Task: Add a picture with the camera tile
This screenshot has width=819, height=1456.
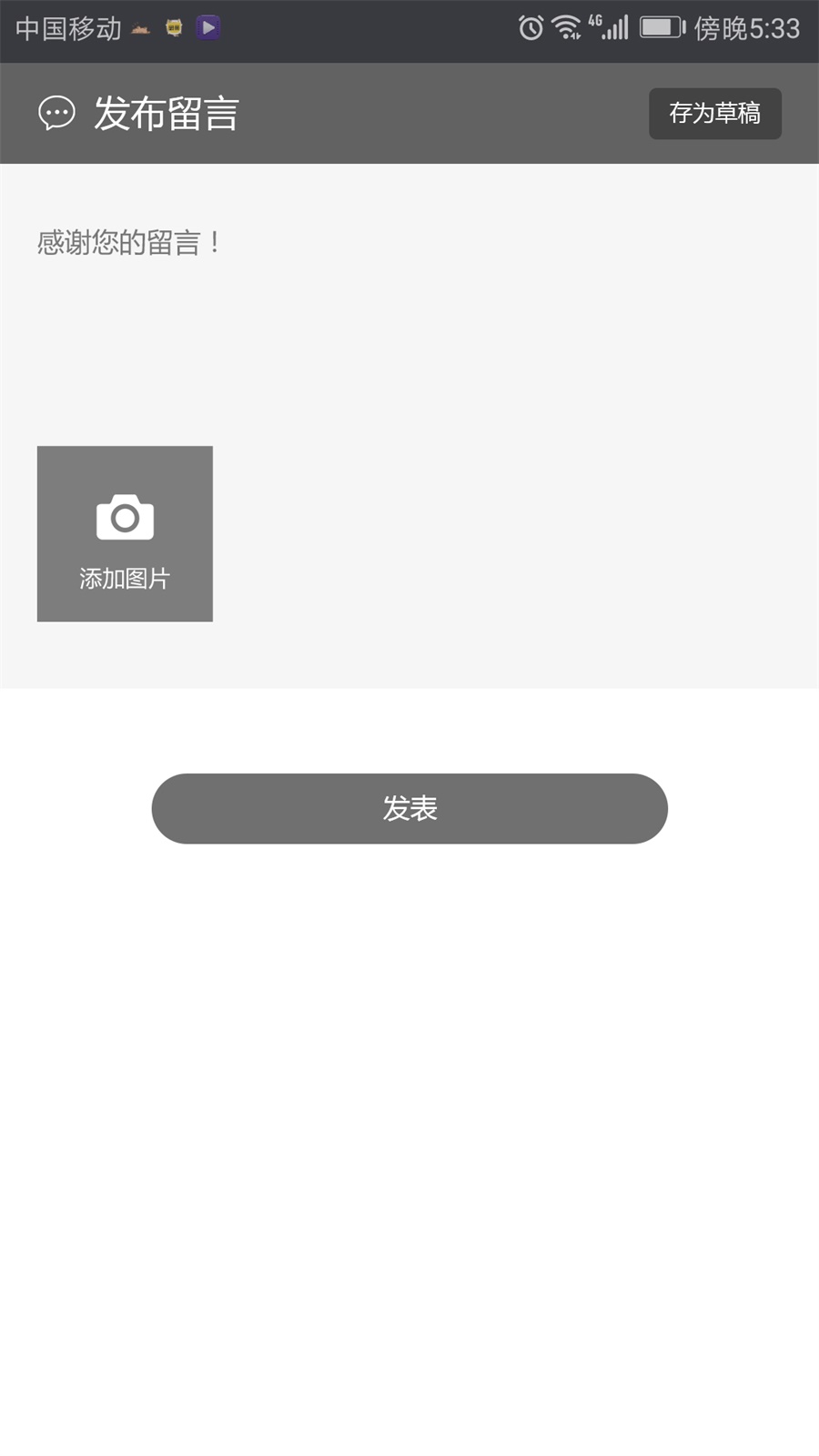Action: tap(125, 534)
